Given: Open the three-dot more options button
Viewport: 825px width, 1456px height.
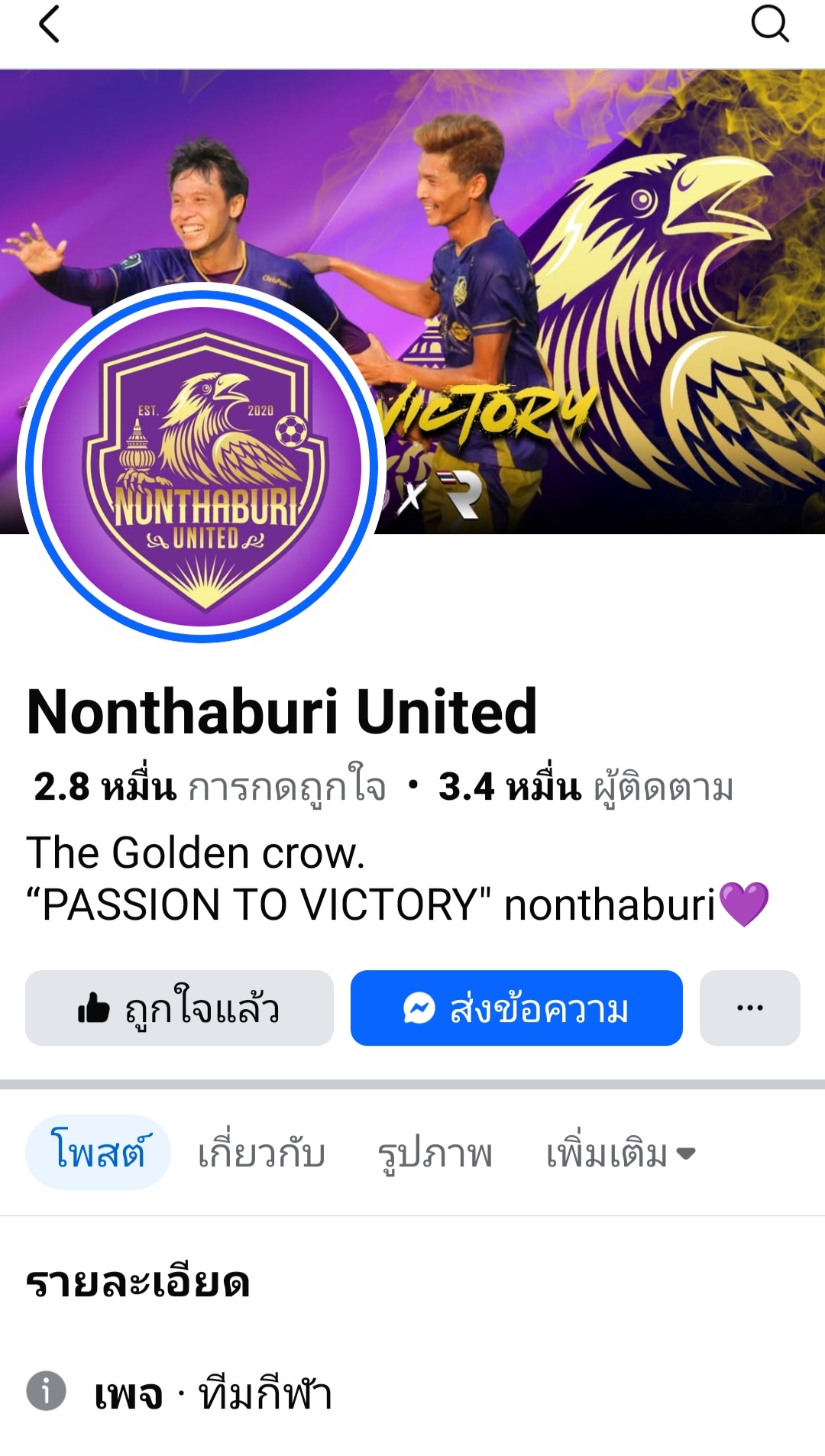Looking at the screenshot, I should (x=749, y=1008).
